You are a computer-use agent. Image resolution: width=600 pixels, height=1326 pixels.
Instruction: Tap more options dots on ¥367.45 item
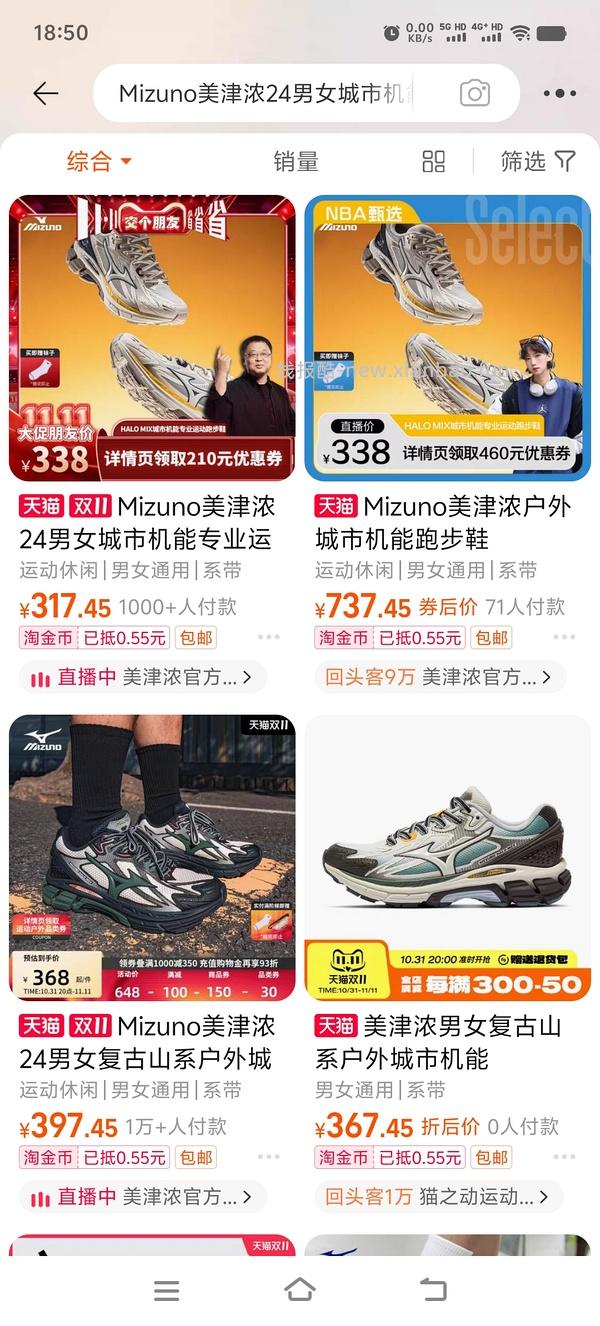(566, 1157)
